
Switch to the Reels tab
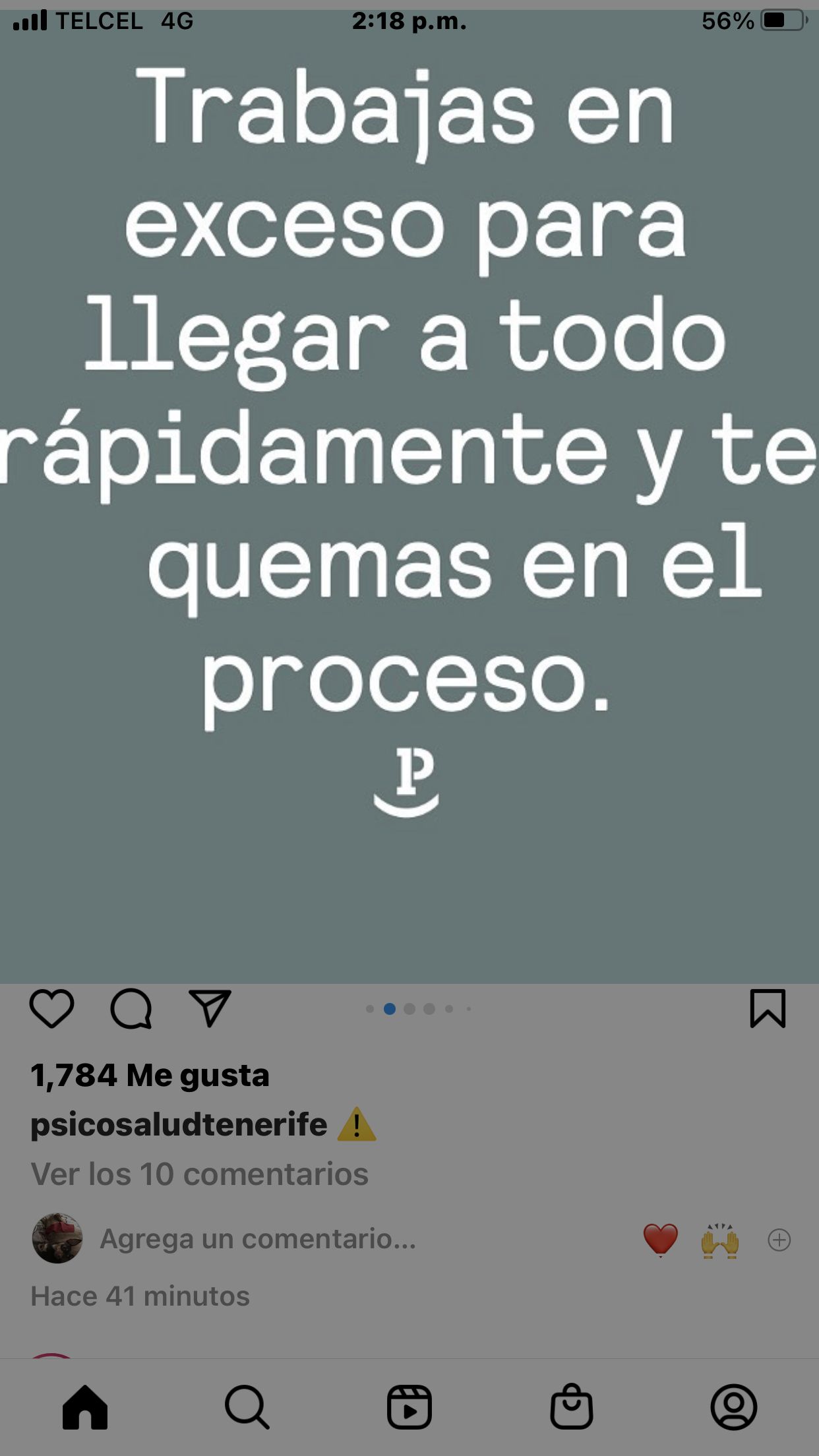tap(409, 1407)
